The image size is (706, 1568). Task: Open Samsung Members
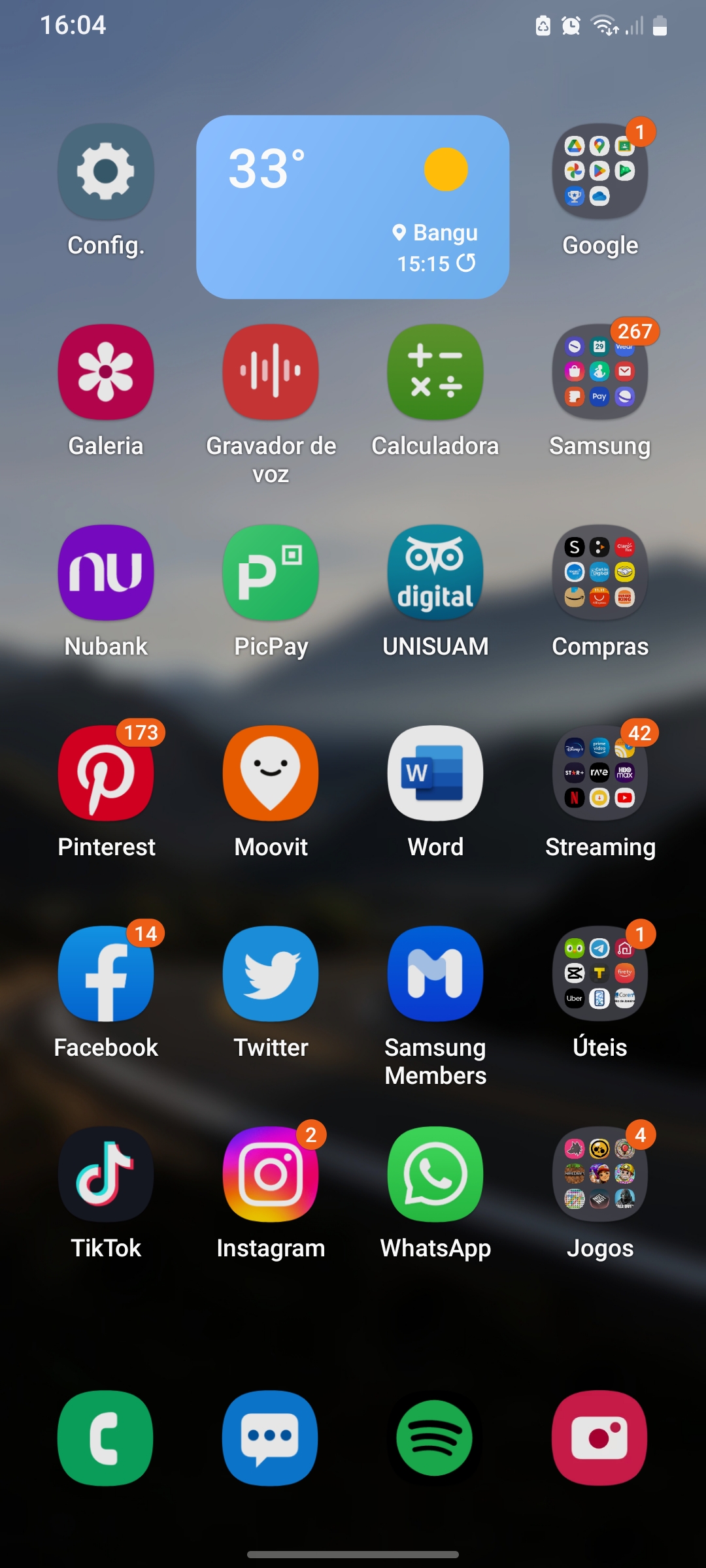pyautogui.click(x=435, y=973)
